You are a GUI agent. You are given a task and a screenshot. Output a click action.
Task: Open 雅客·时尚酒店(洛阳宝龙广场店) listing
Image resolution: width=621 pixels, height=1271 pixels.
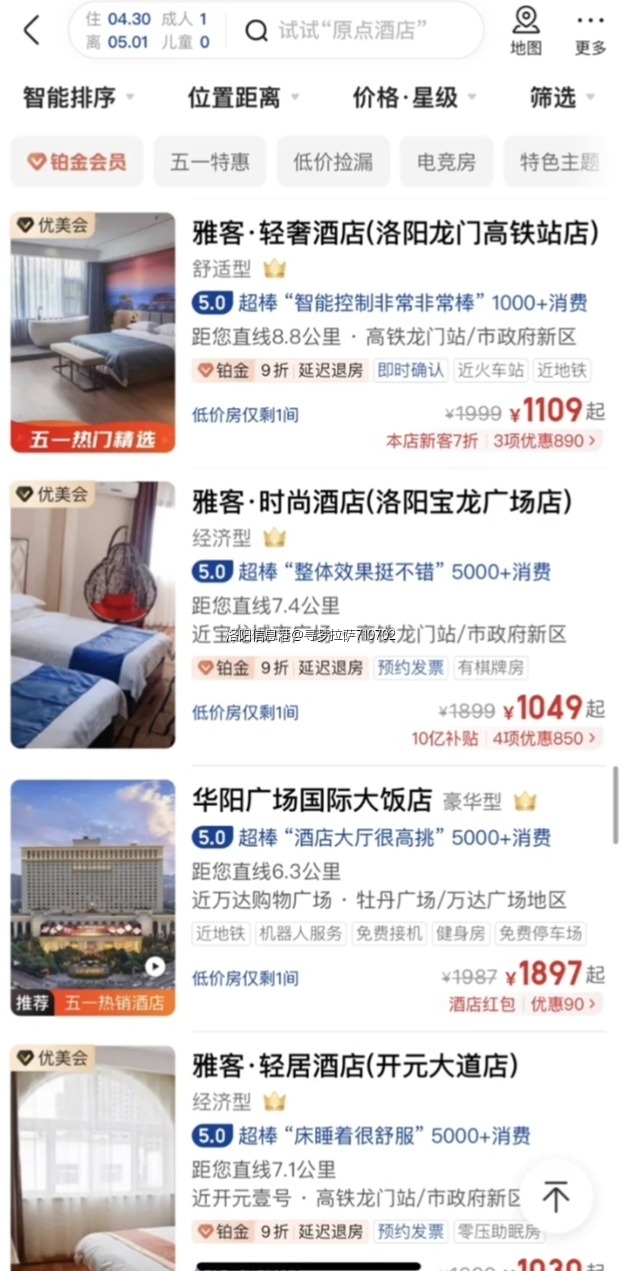pyautogui.click(x=382, y=502)
